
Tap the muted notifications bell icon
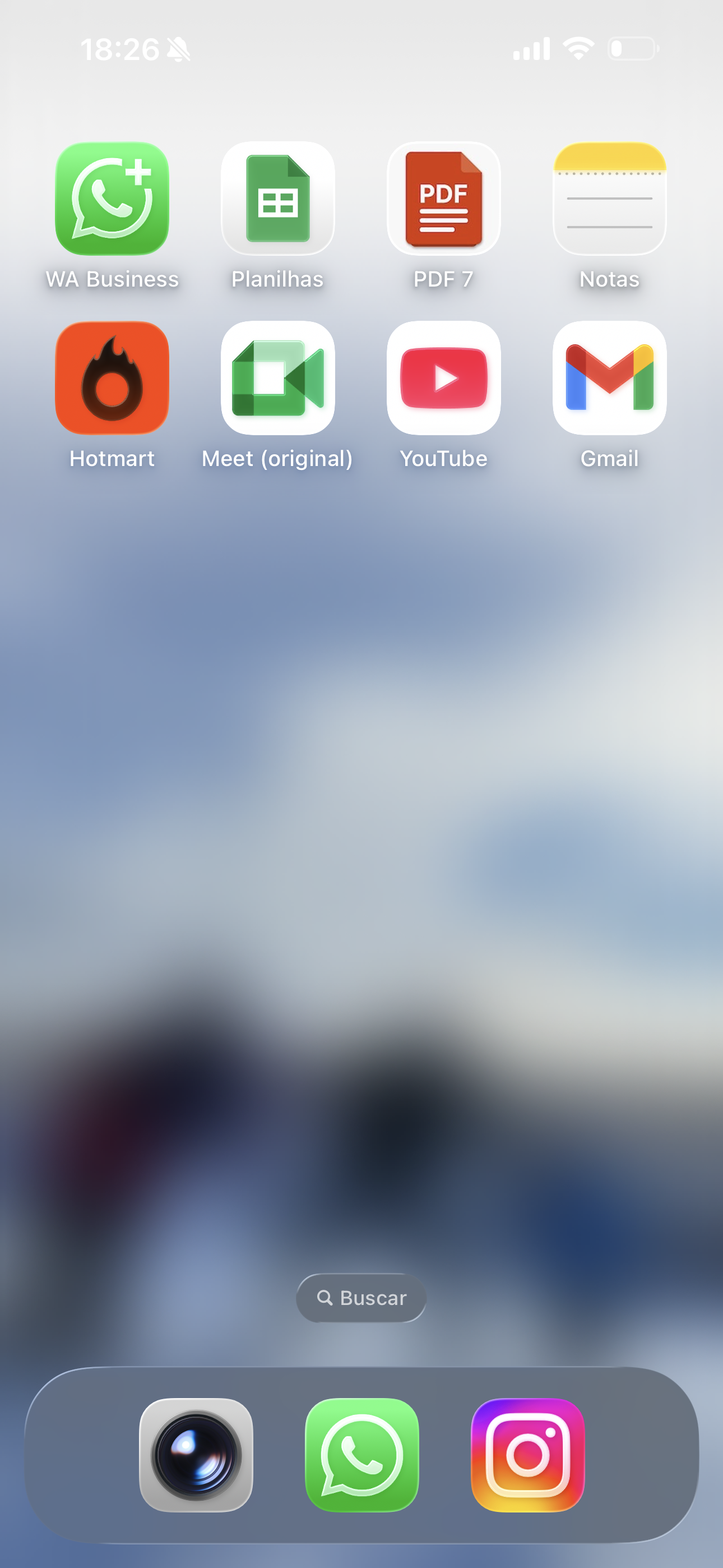tap(178, 49)
